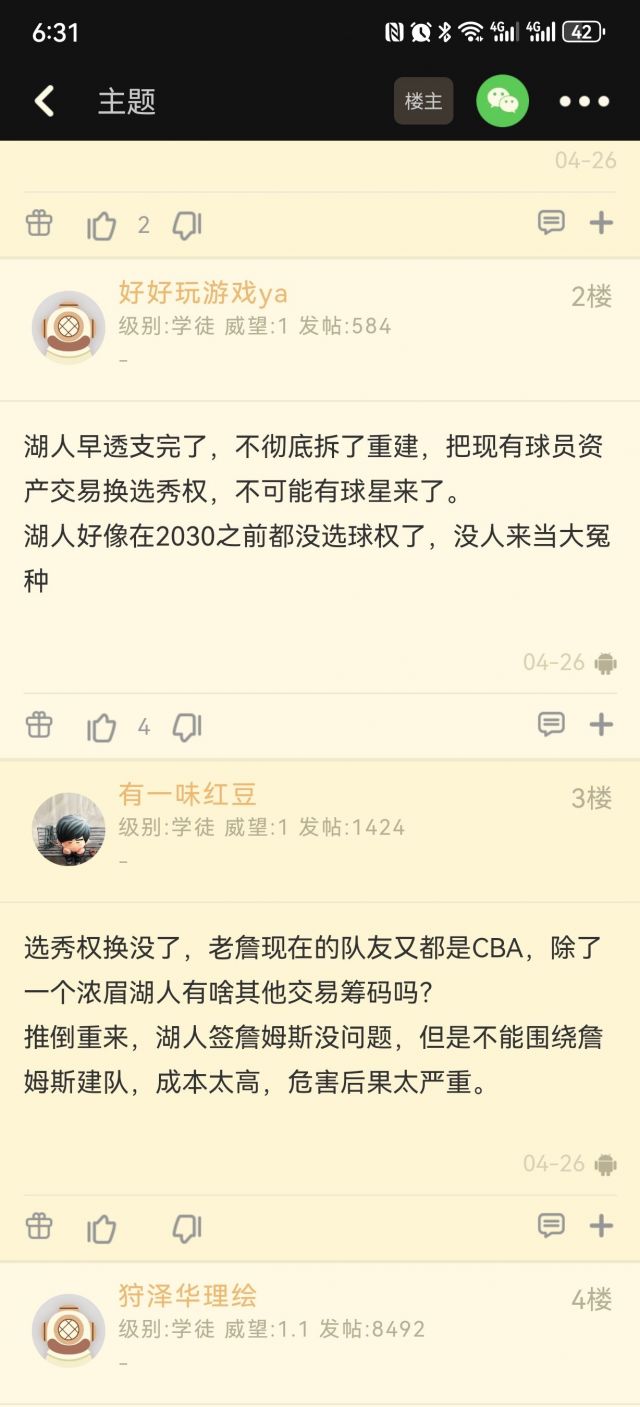Comment on 有一味红豆's 3楼 reply

[x=551, y=1226]
